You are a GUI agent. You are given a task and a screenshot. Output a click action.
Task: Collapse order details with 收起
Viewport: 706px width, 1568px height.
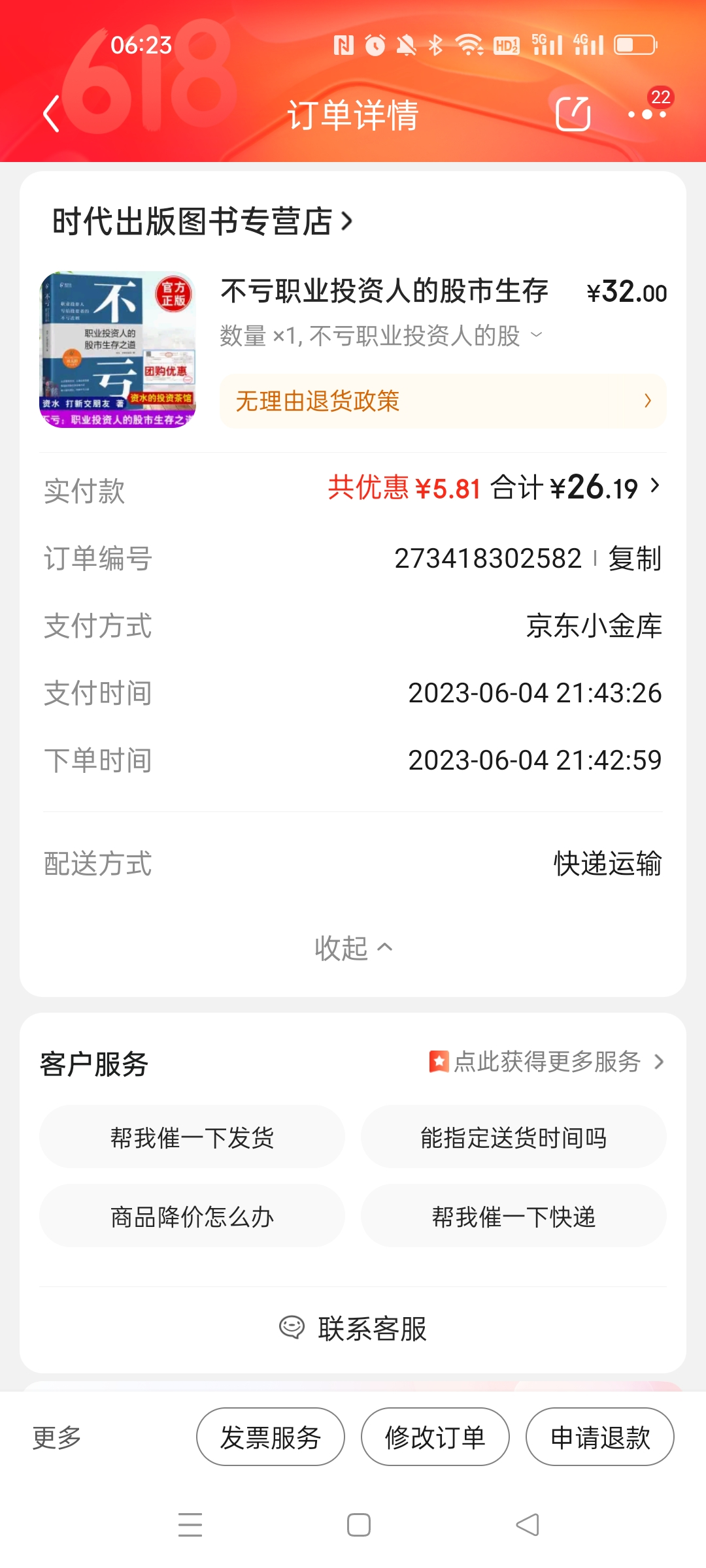tap(353, 948)
